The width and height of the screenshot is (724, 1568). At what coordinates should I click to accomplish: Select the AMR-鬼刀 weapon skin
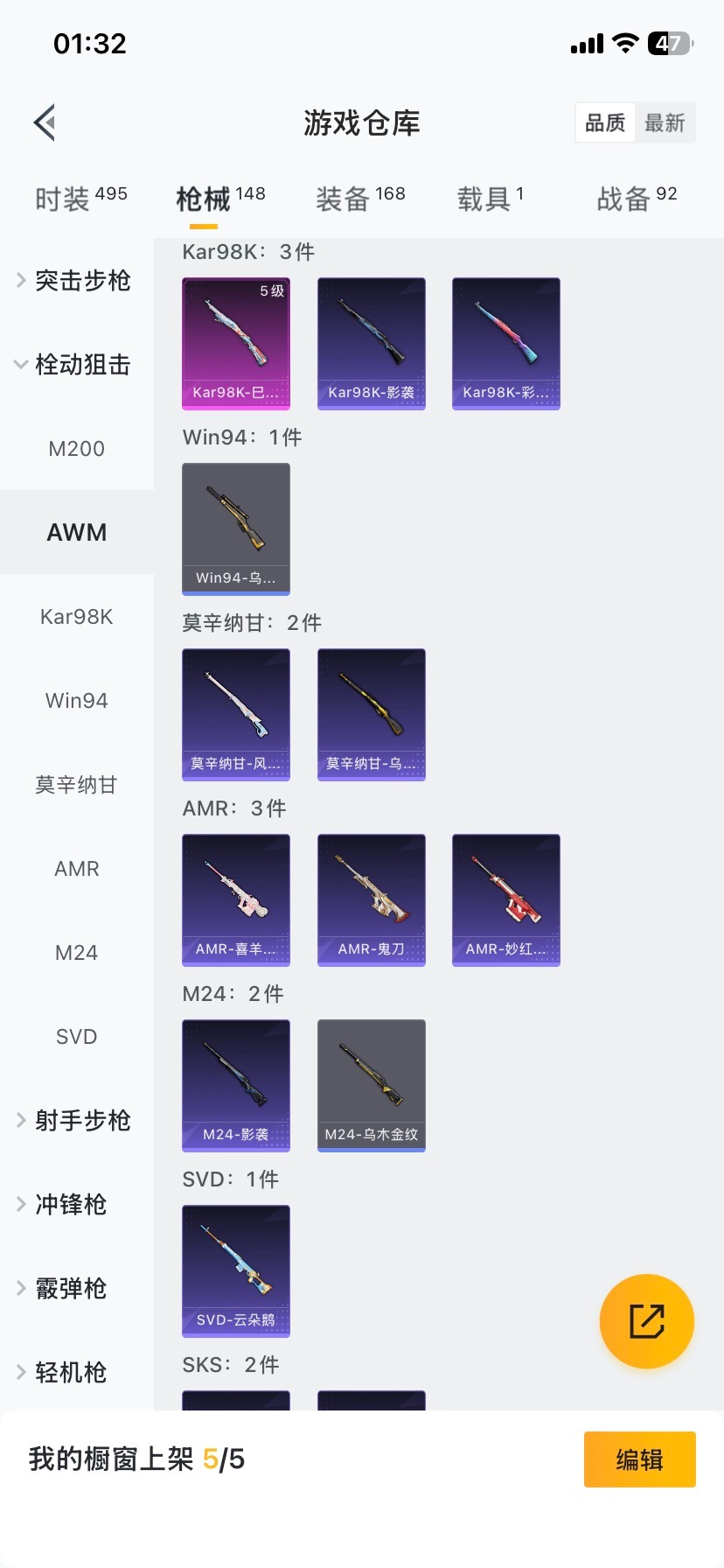pyautogui.click(x=371, y=900)
